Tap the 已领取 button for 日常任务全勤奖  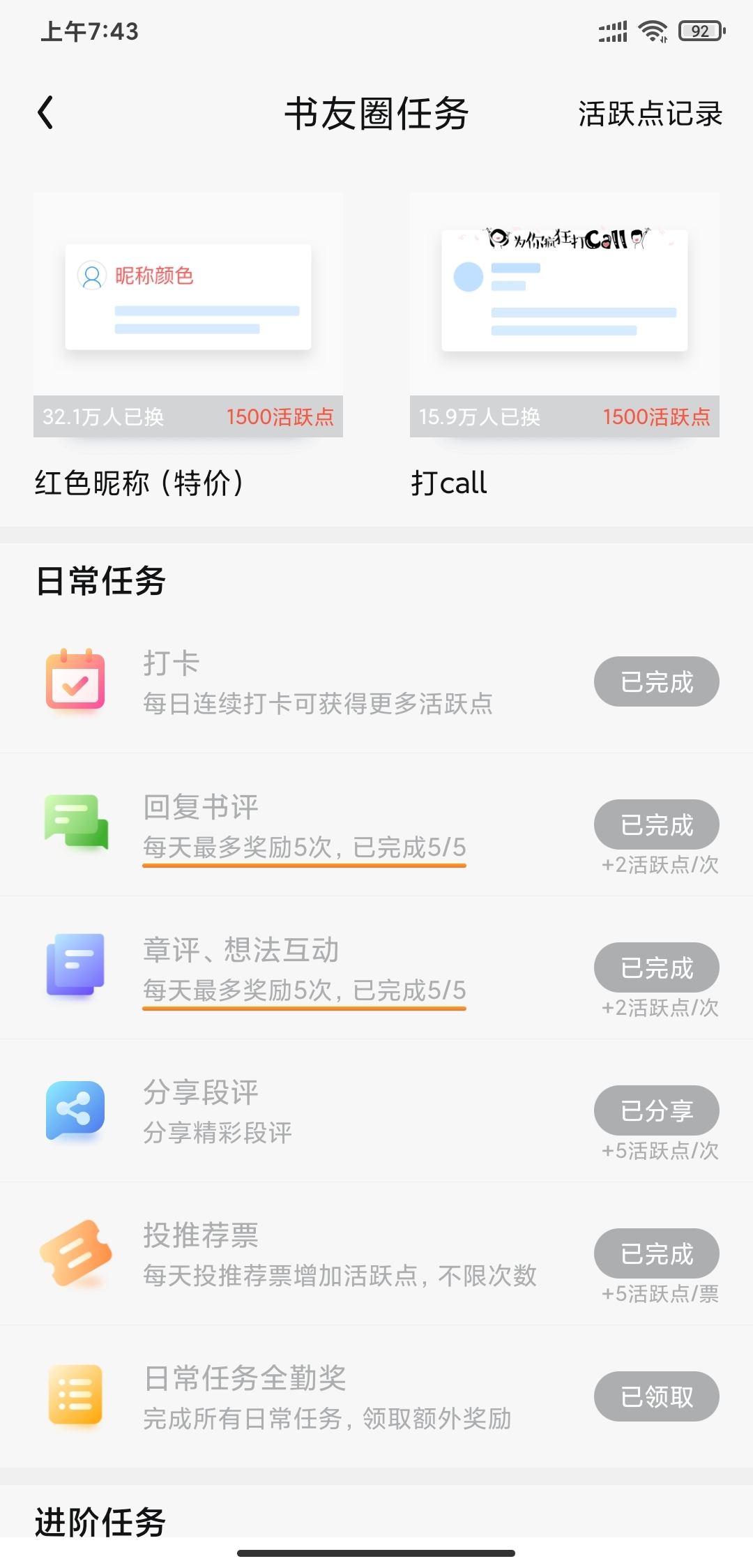[x=657, y=1396]
